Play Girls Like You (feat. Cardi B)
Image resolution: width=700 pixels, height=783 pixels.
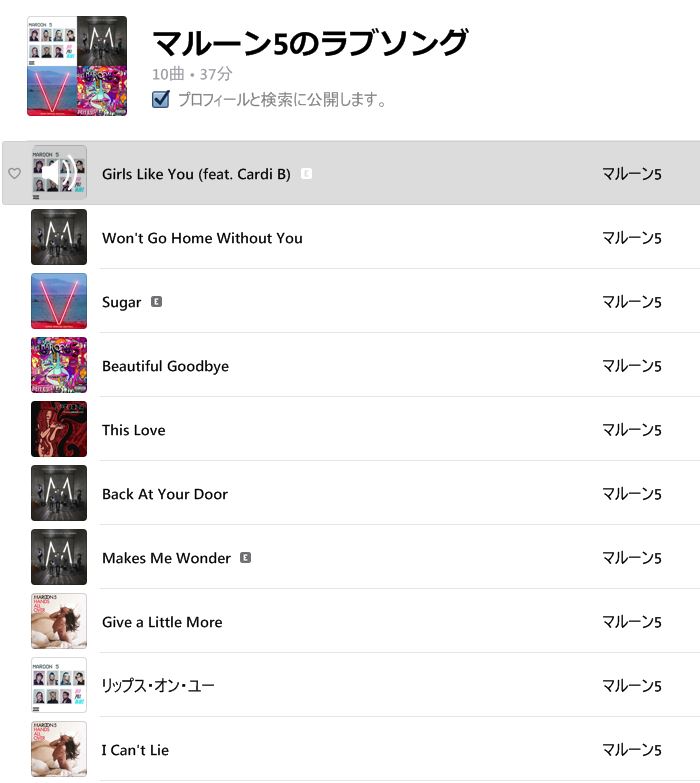pos(59,174)
